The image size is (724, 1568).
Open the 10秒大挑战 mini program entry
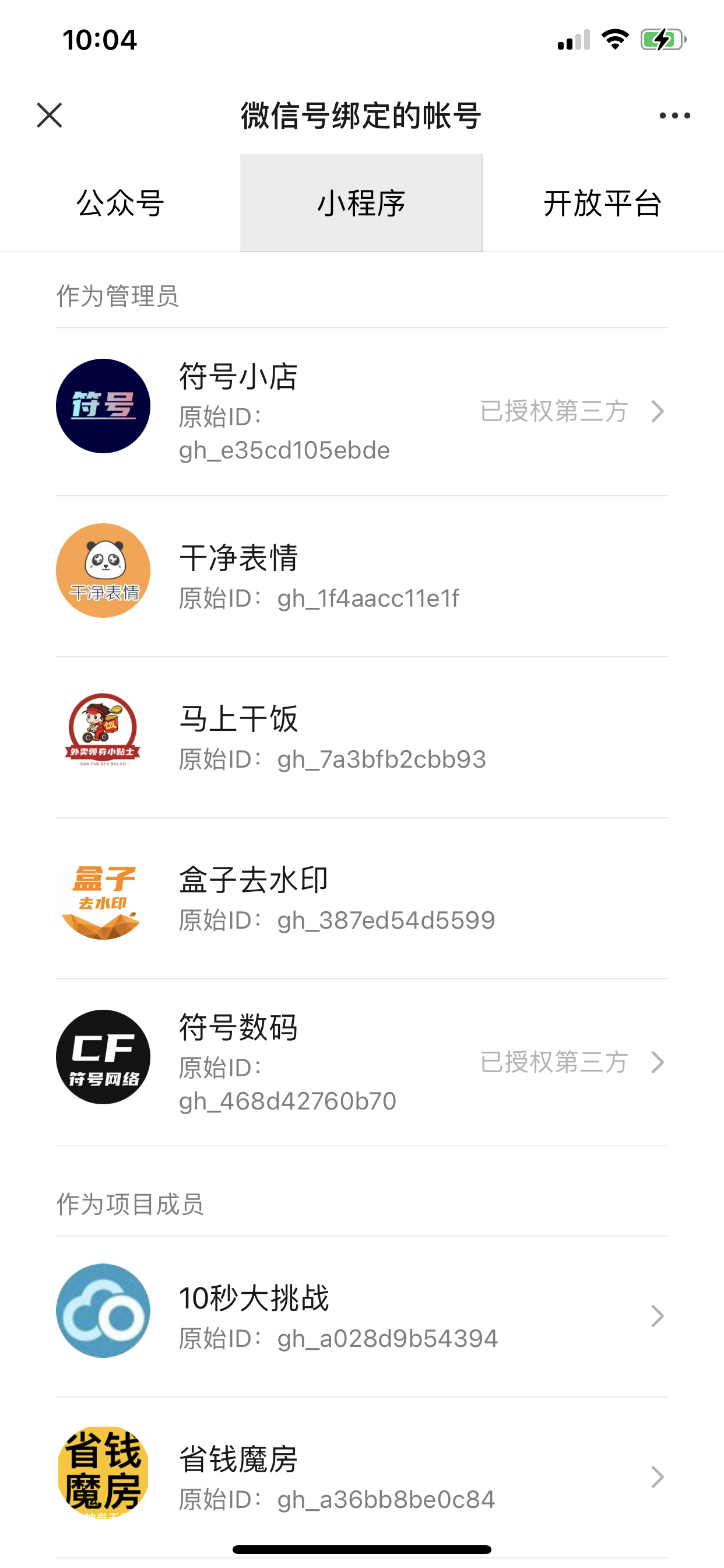(361, 1316)
